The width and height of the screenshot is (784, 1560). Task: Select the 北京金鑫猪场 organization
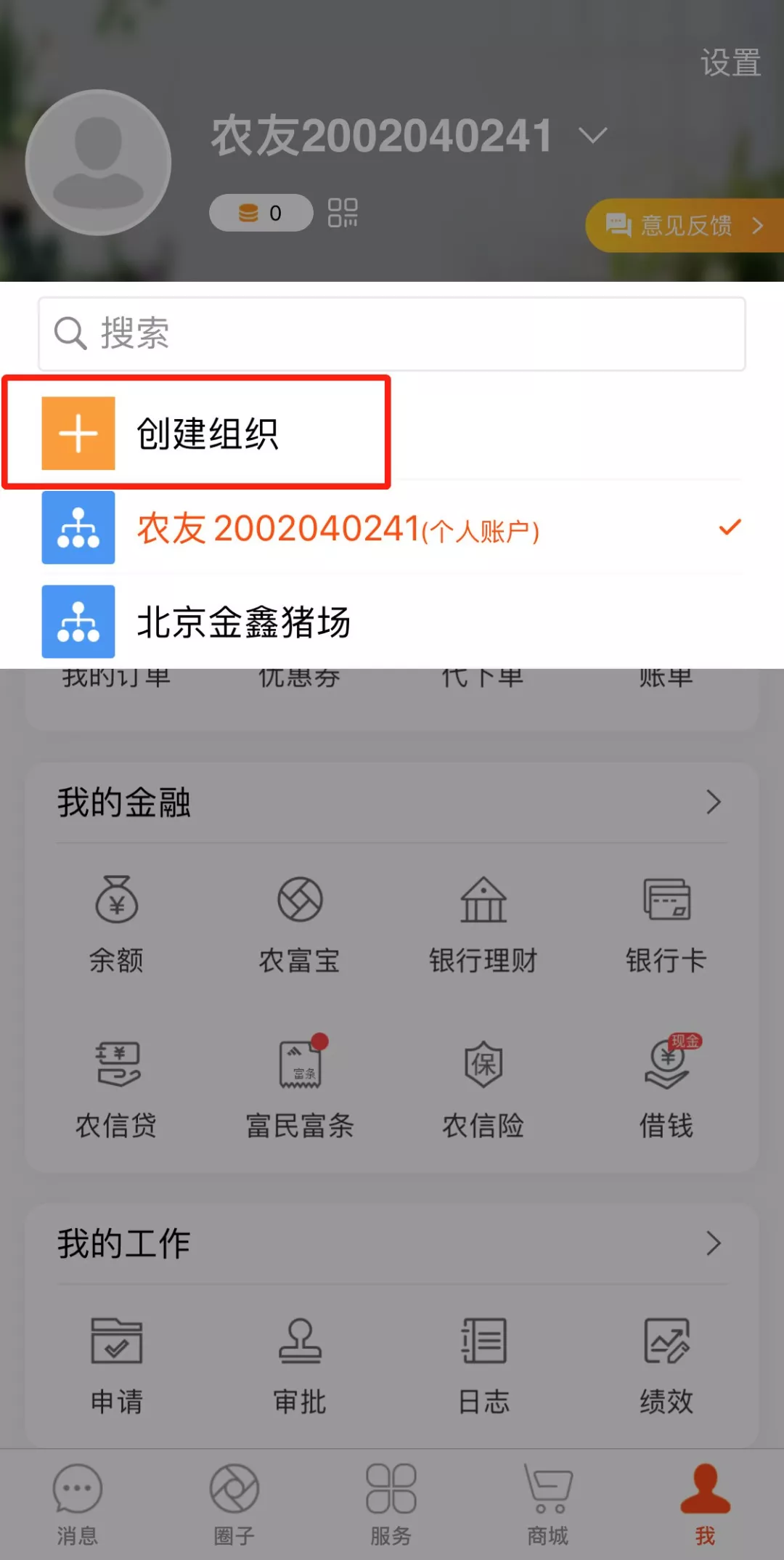(243, 622)
